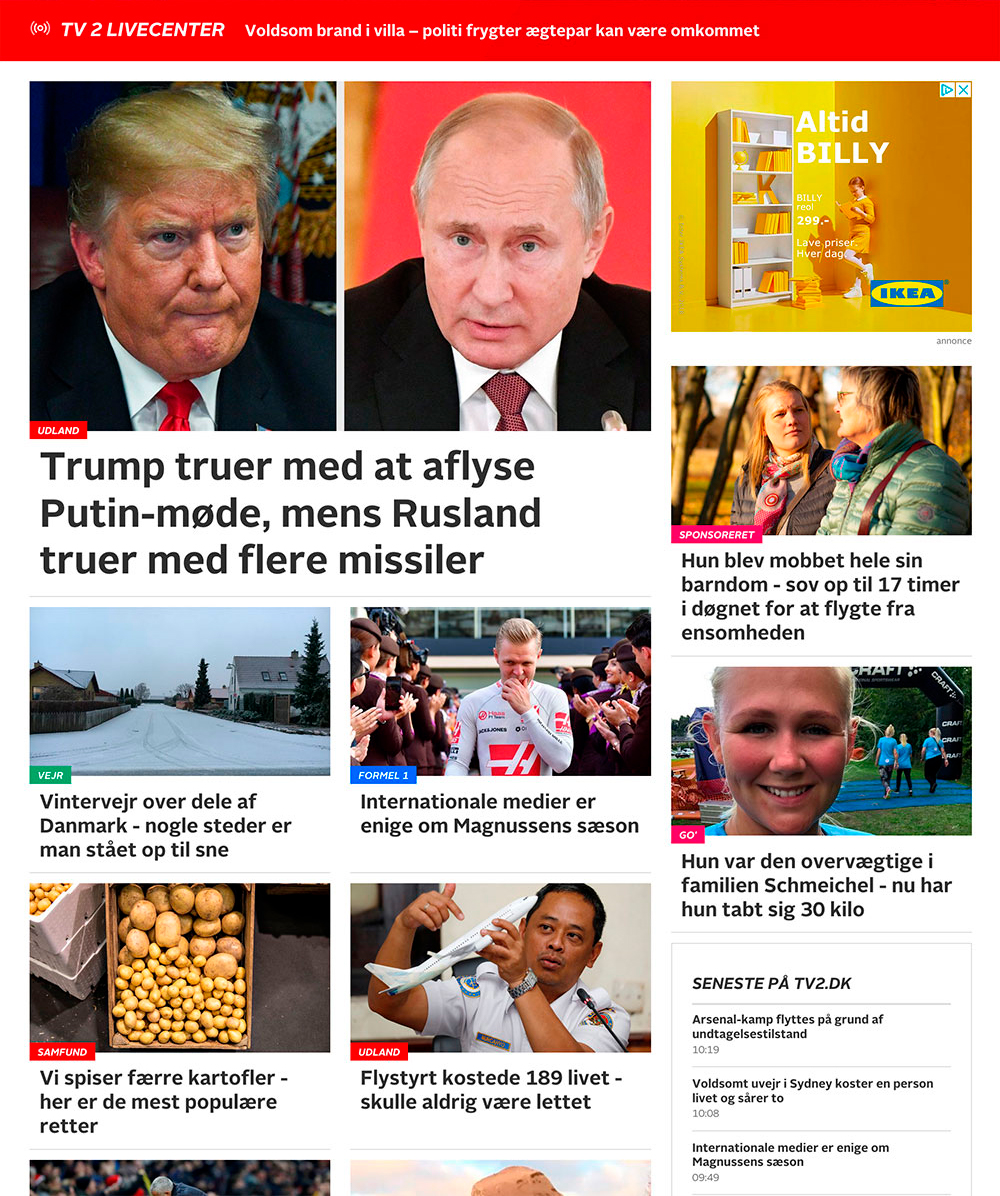Open the TV 2 Livecenter villa fire banner
The width and height of the screenshot is (1000, 1196).
(501, 30)
